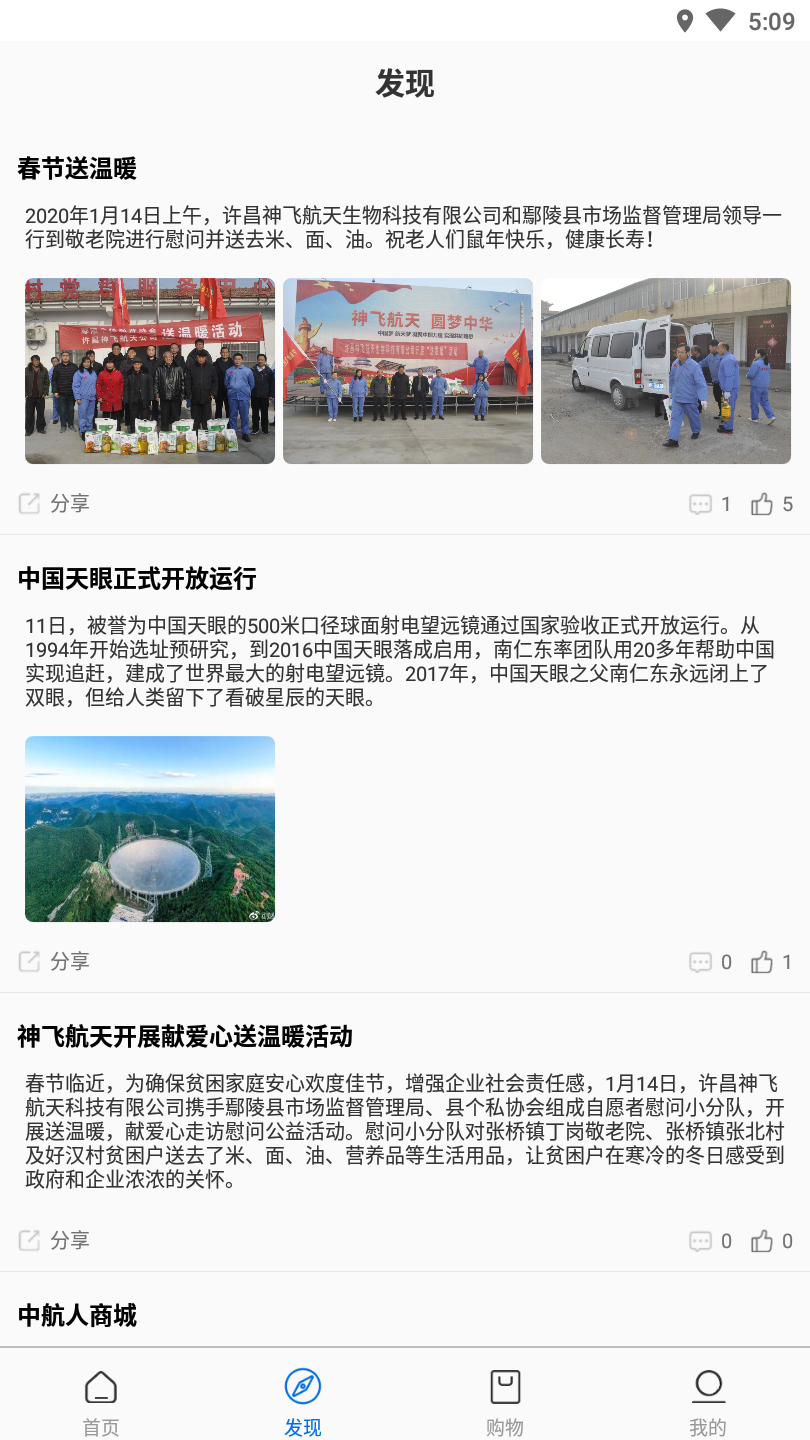
Task: Open the 中国天眼 telescope photo
Action: tap(150, 829)
